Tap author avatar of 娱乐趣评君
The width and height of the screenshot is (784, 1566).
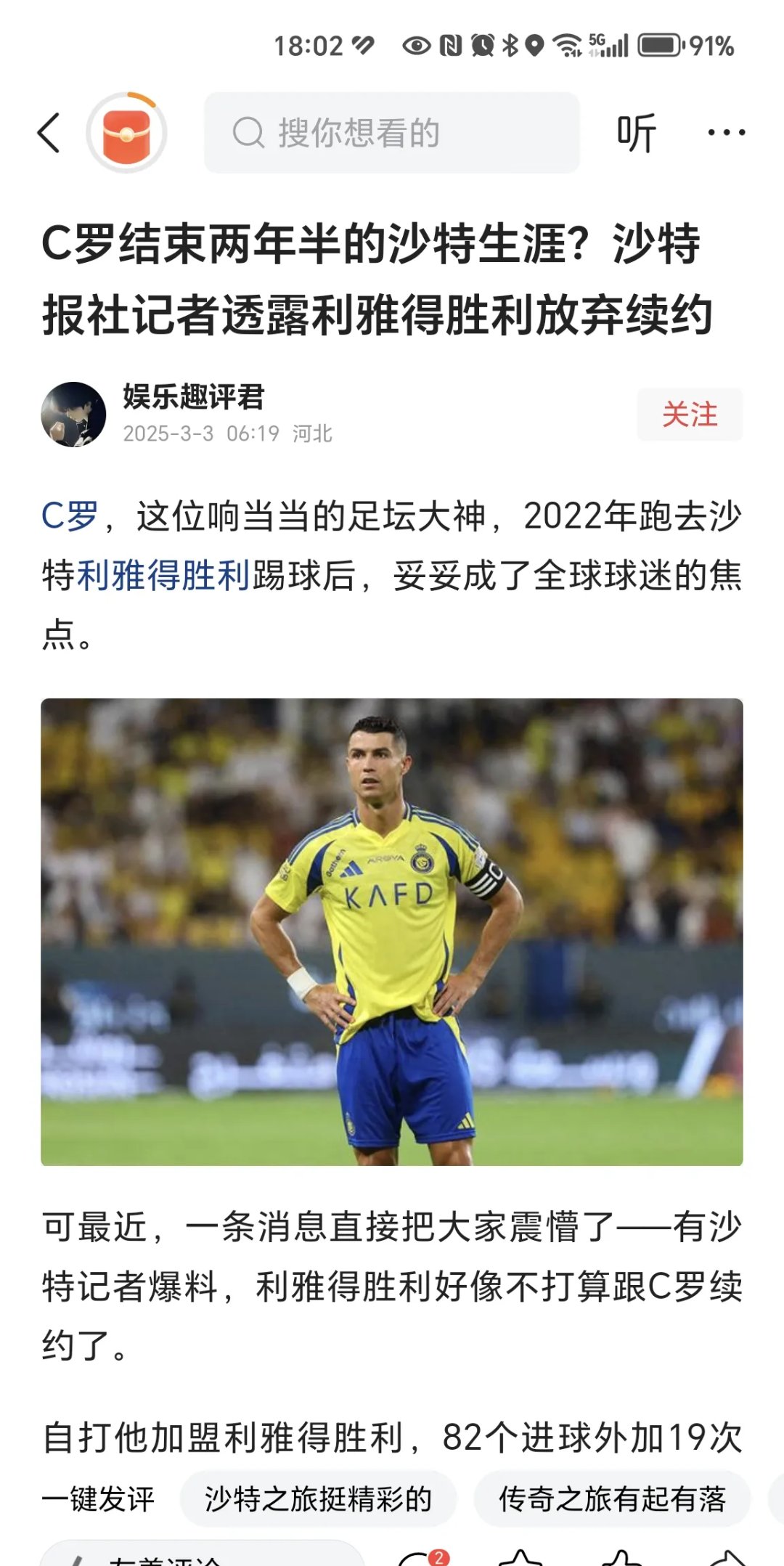(x=75, y=412)
